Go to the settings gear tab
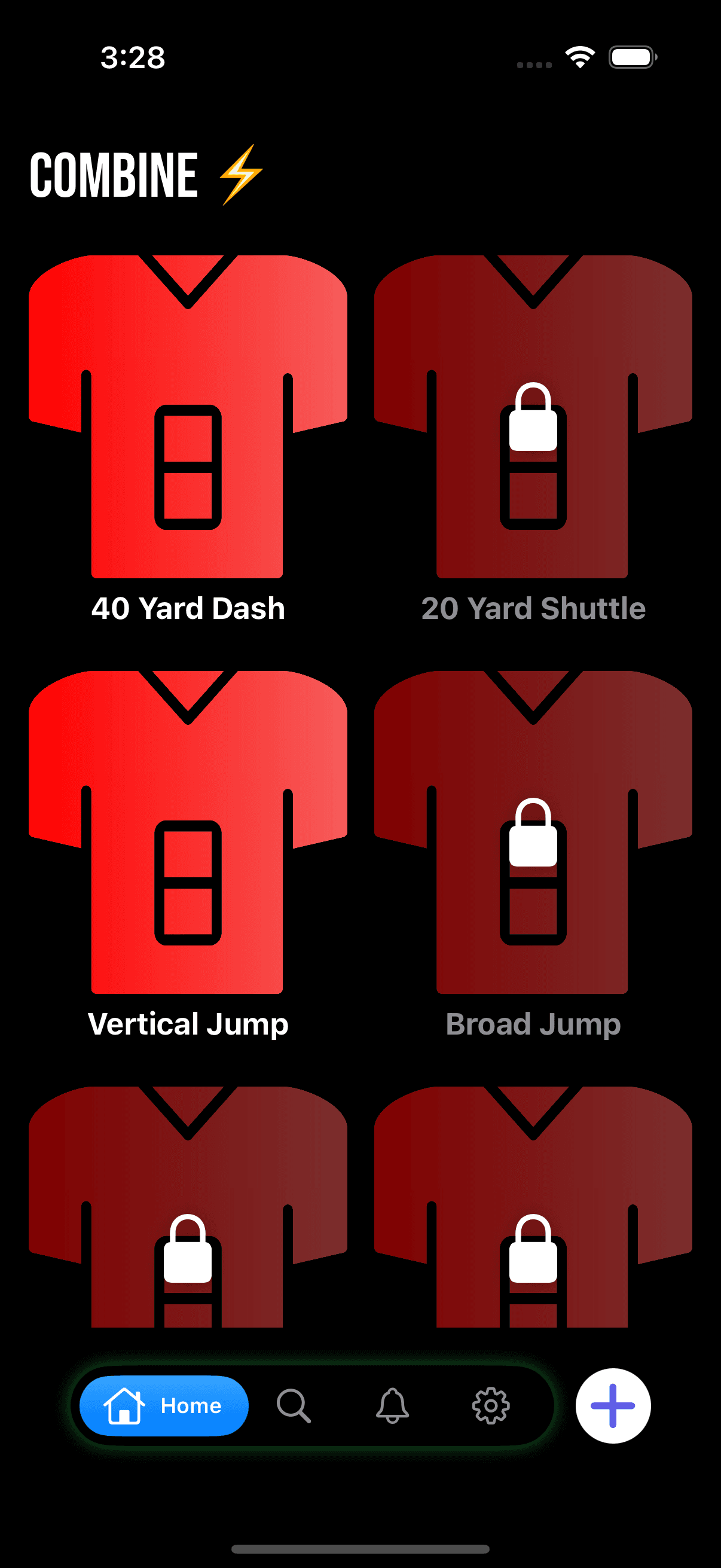 [490, 1405]
